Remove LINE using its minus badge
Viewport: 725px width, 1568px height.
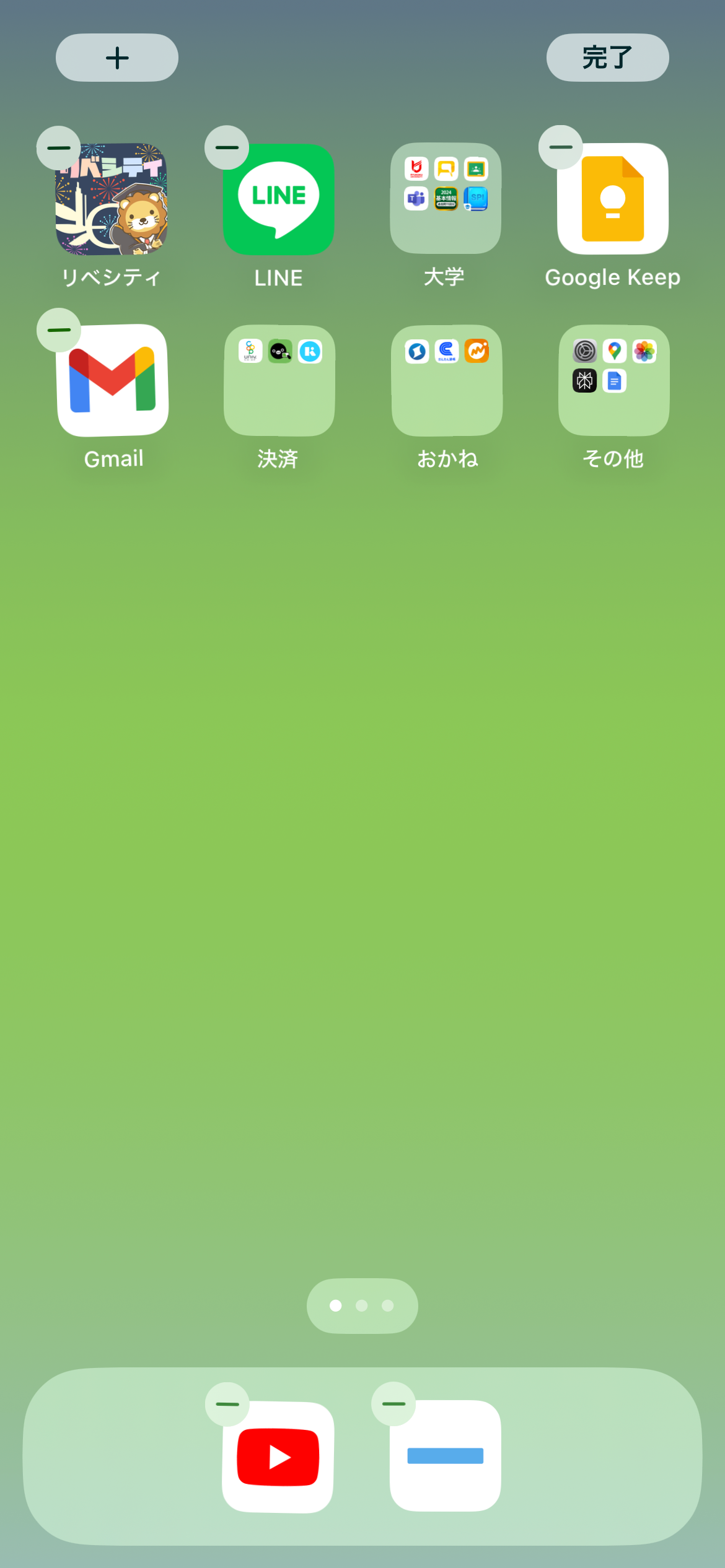click(x=227, y=147)
